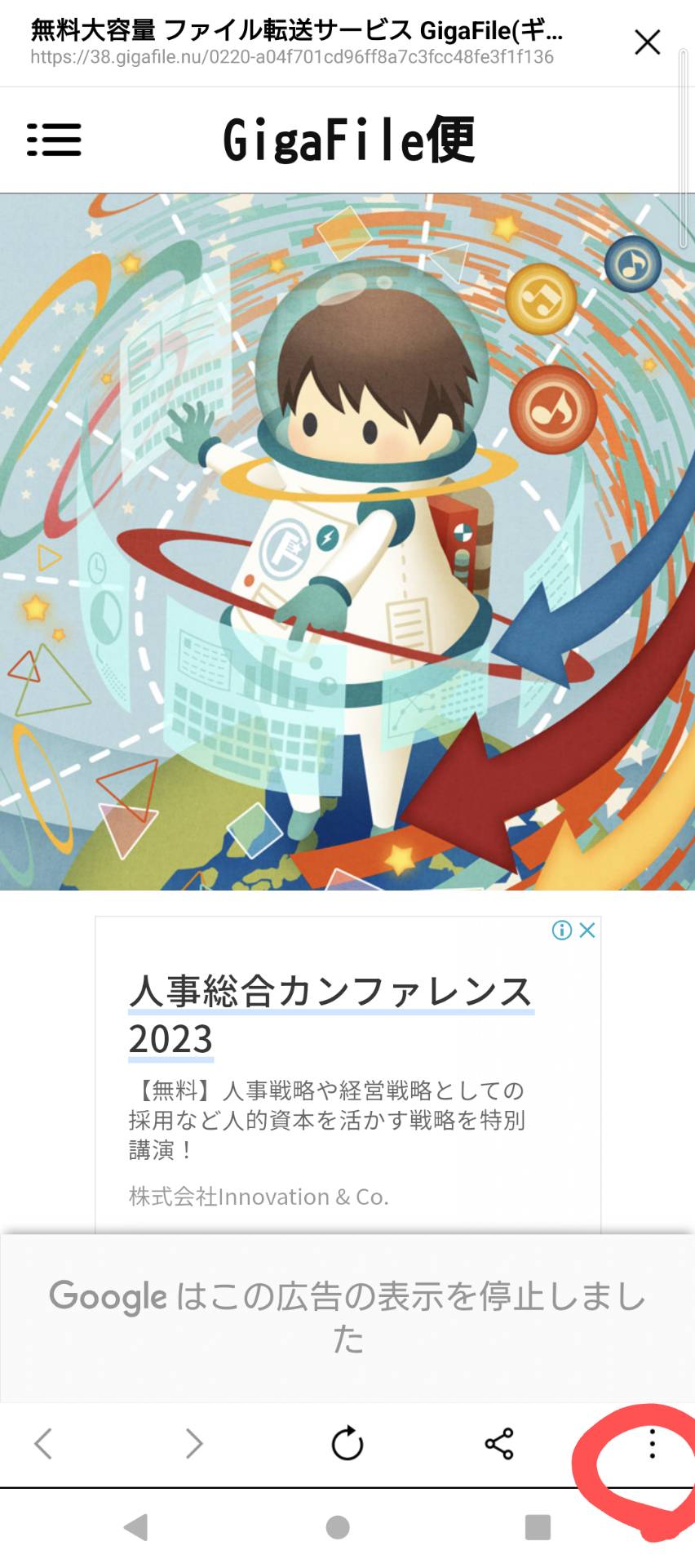Open the three-dot overflow menu

pos(651,1443)
